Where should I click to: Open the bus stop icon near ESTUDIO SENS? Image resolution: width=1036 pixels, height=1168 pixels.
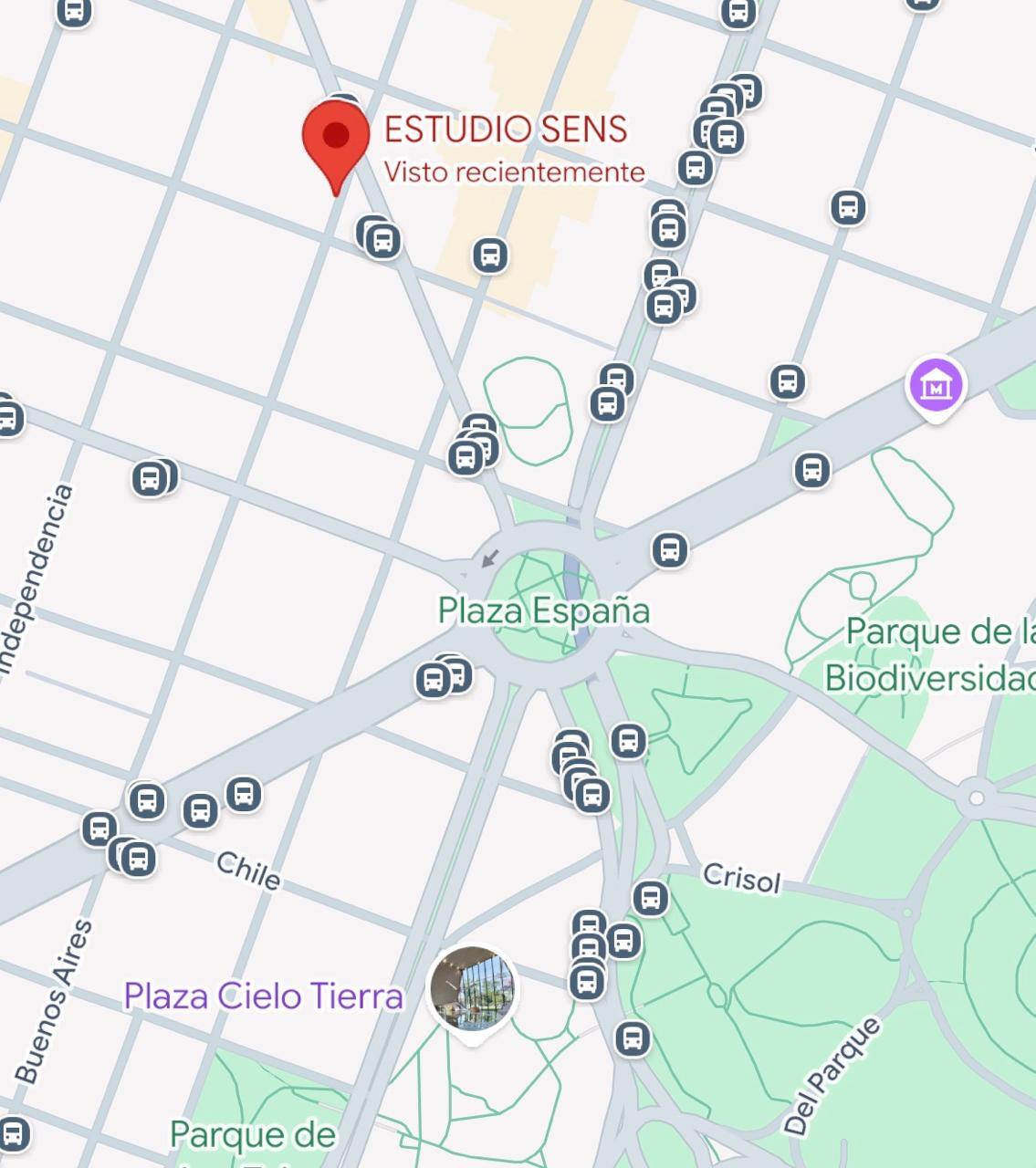coord(381,240)
